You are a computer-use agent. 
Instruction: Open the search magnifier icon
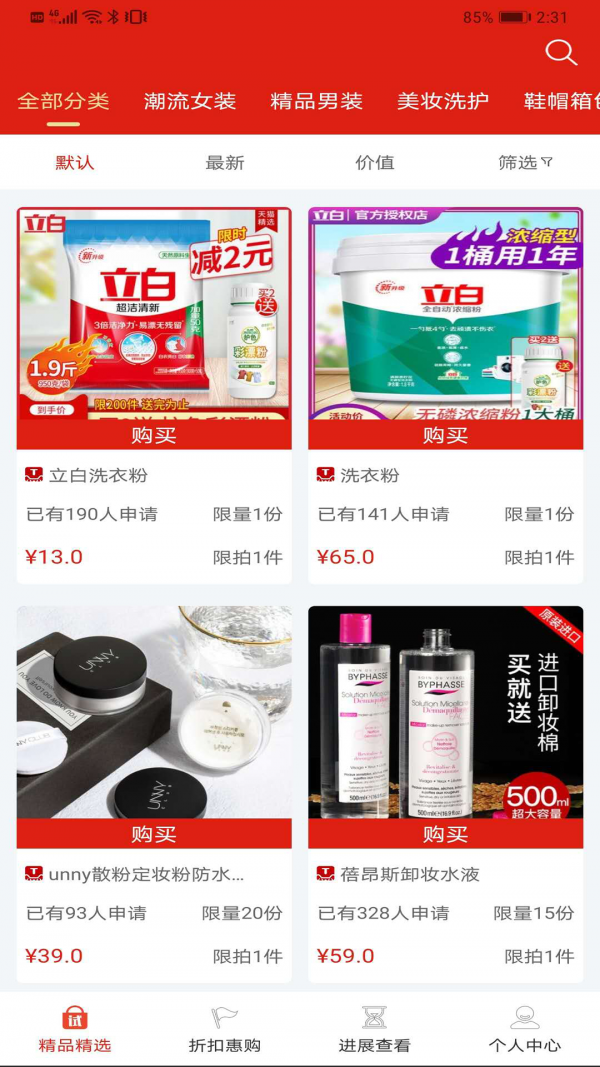tap(561, 53)
